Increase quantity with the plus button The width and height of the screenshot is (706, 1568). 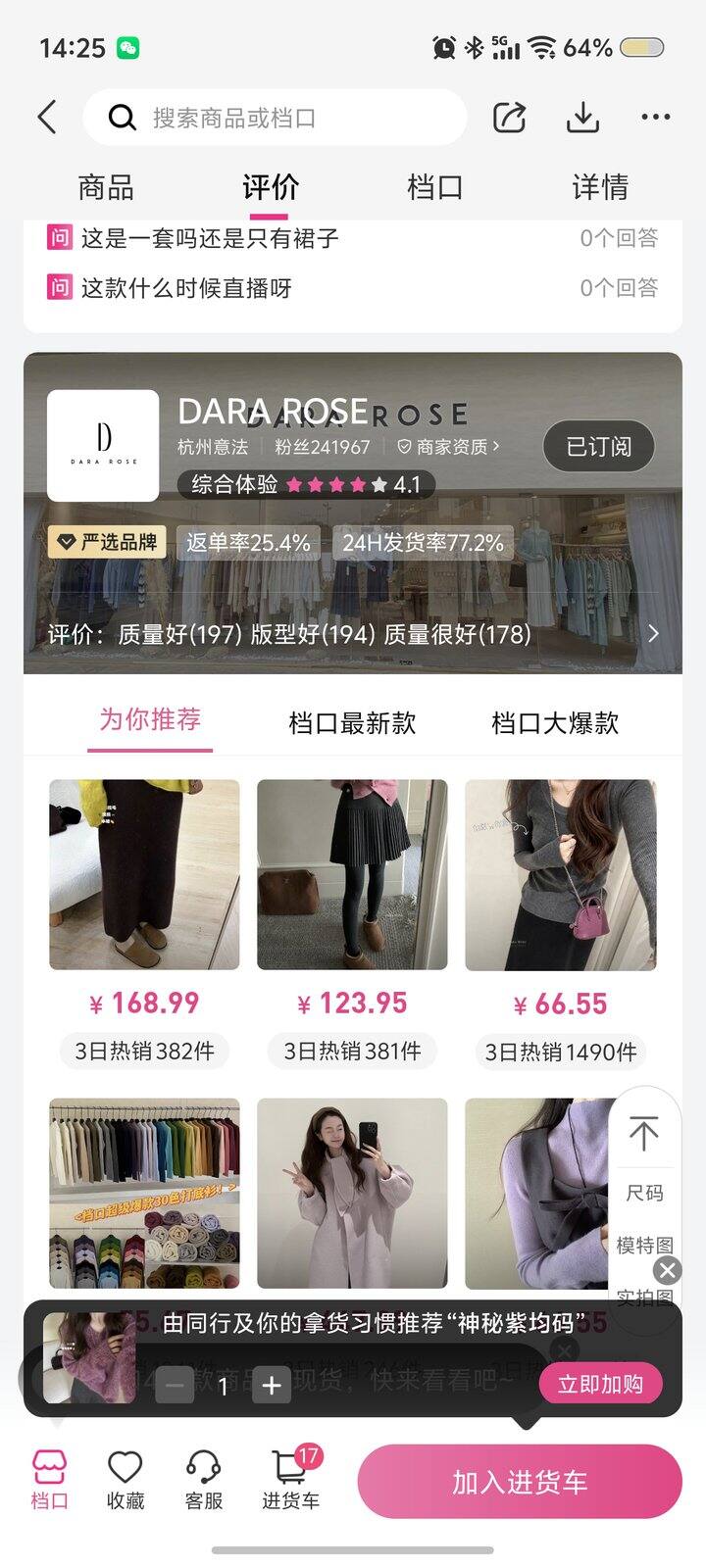[x=272, y=1385]
